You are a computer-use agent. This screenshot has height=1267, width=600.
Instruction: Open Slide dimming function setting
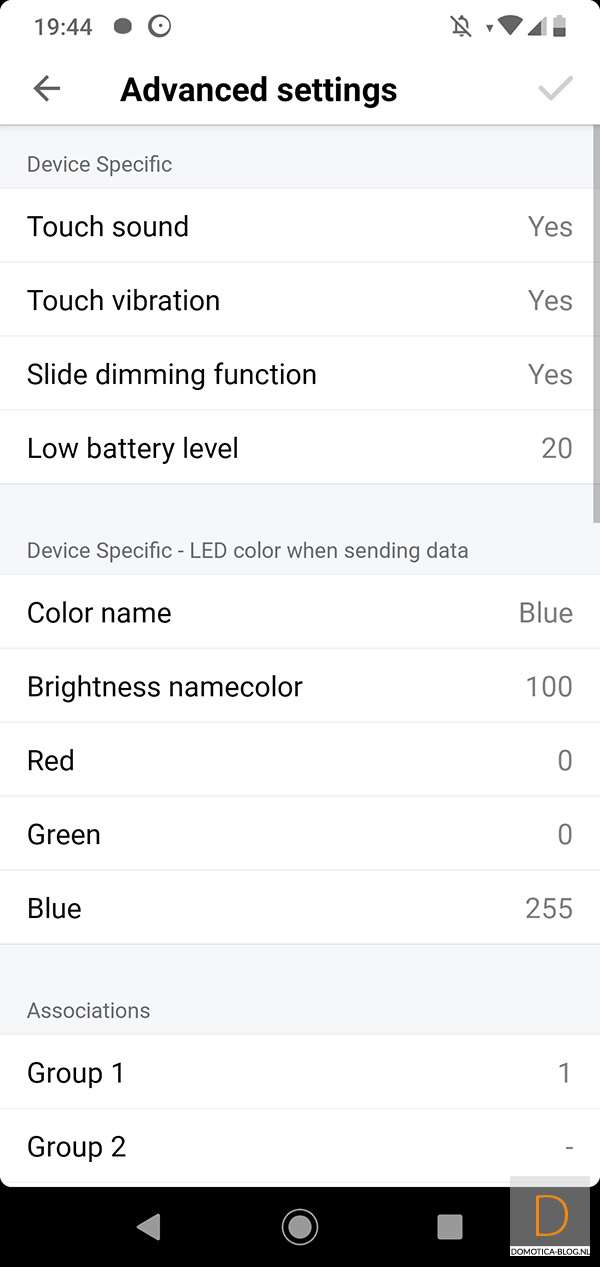300,374
